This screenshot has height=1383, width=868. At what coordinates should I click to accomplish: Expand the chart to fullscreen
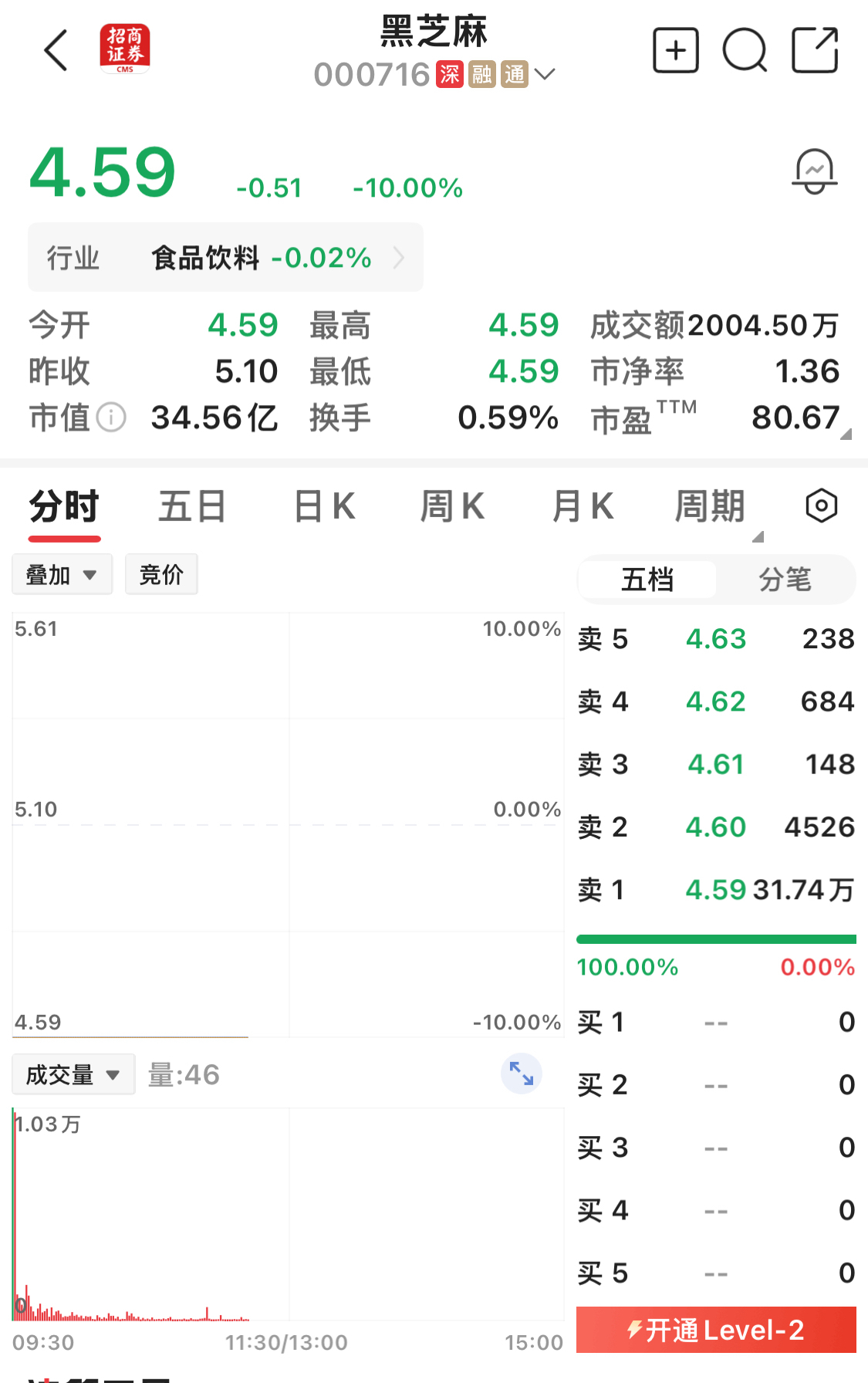click(x=522, y=1074)
